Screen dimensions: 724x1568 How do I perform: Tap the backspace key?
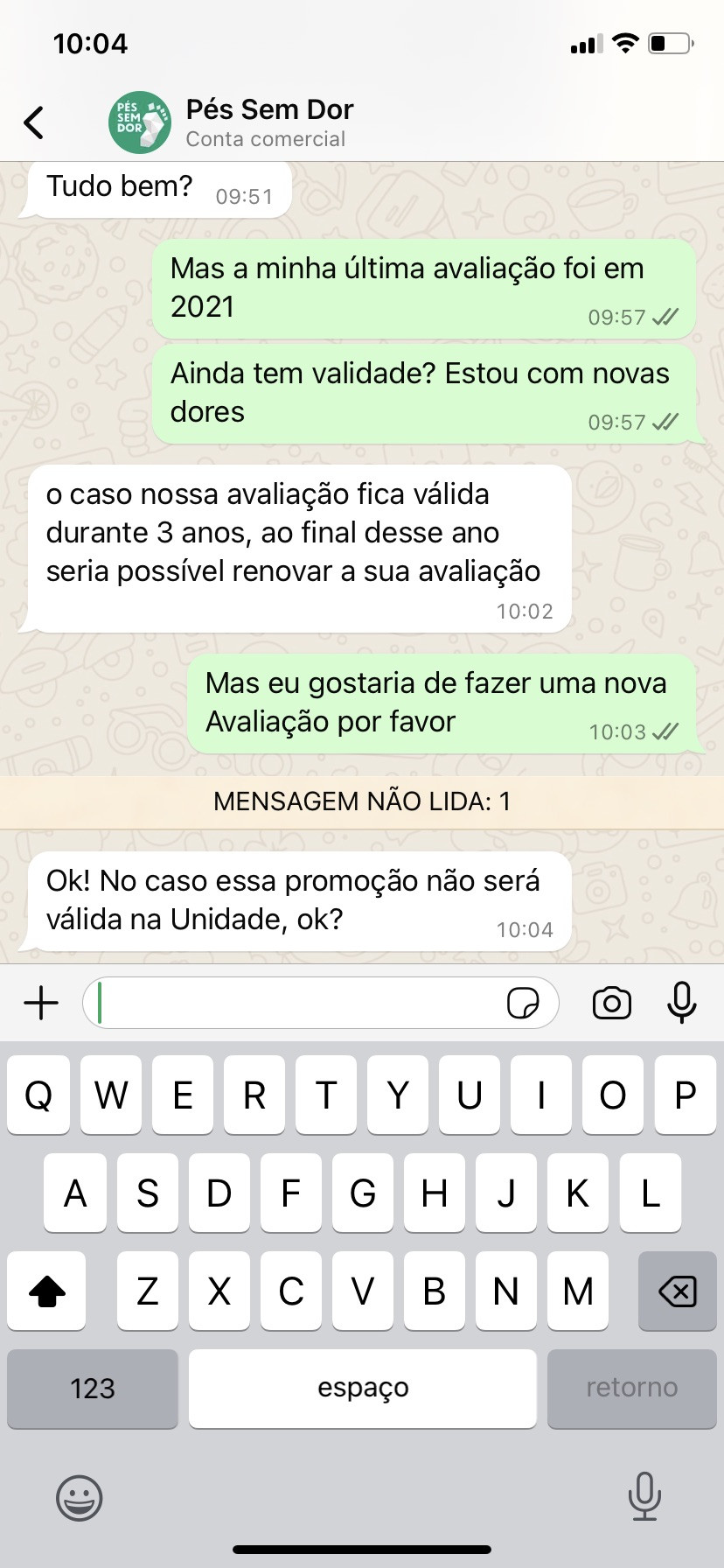pos(677,1291)
